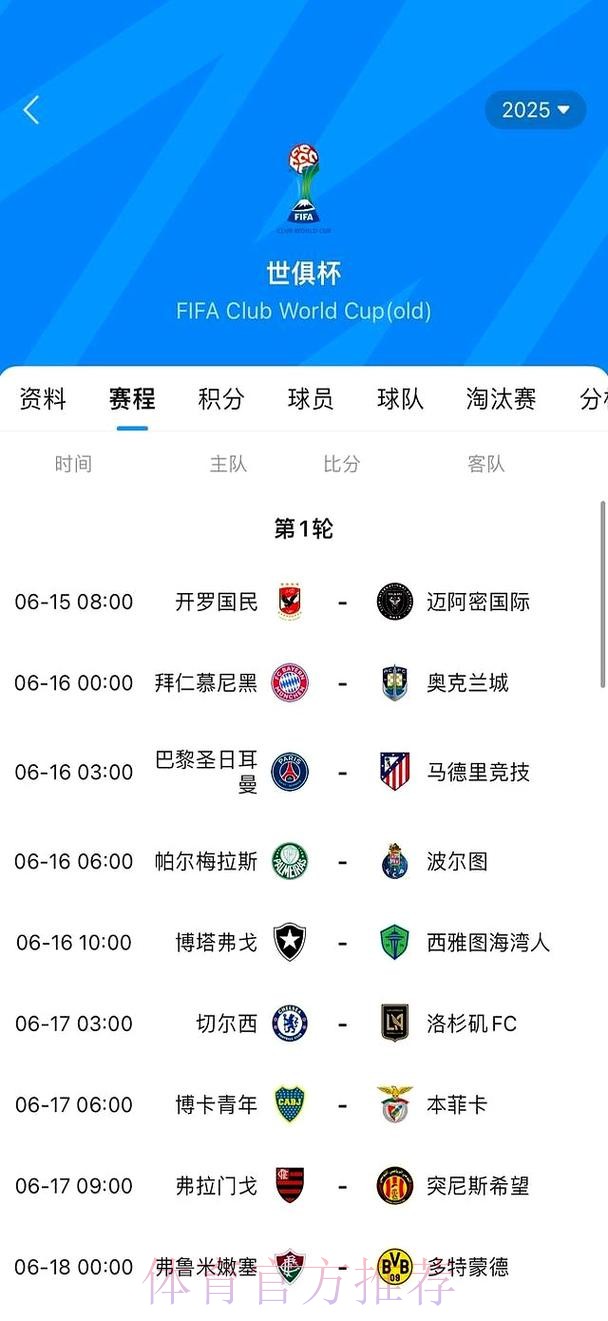View the 球队 tab

(400, 399)
